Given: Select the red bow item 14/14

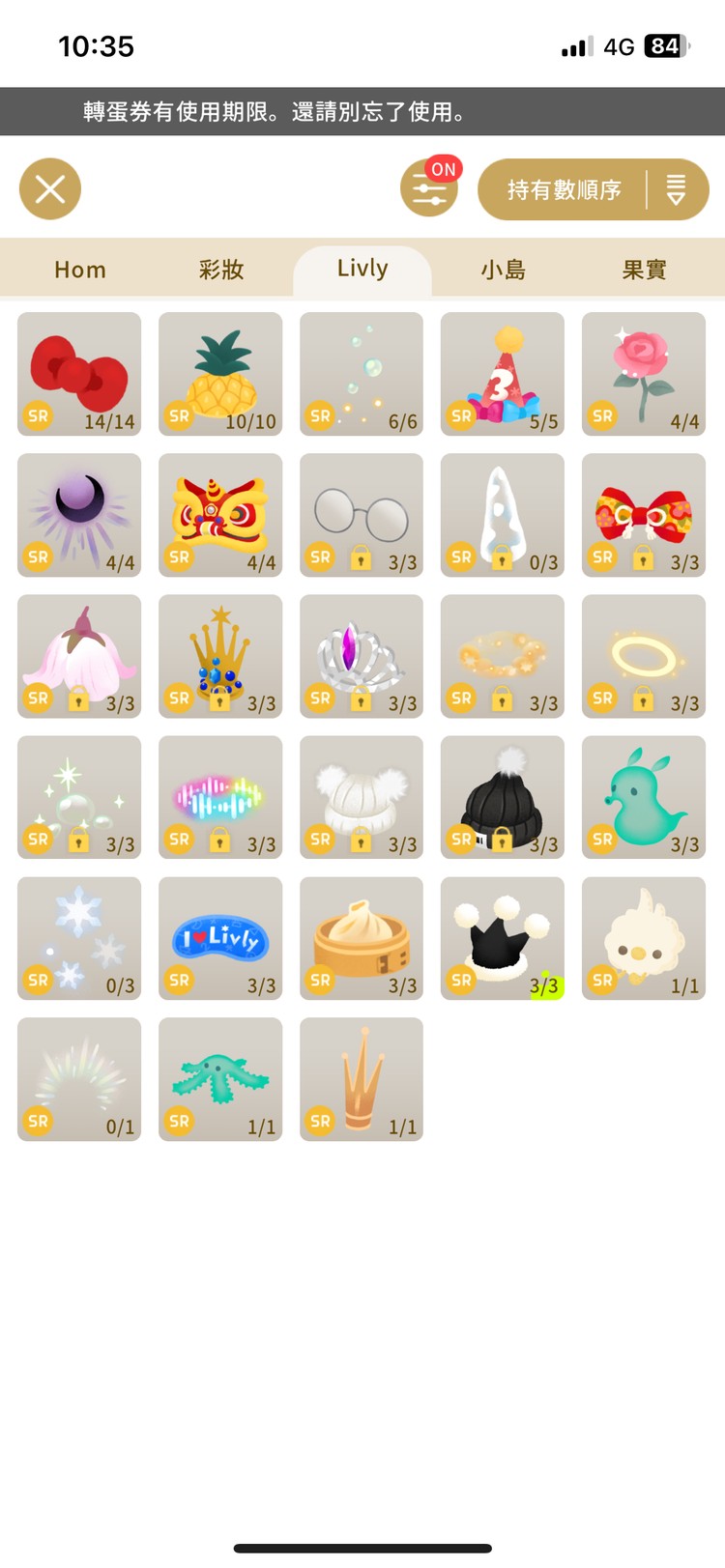Looking at the screenshot, I should (x=79, y=374).
